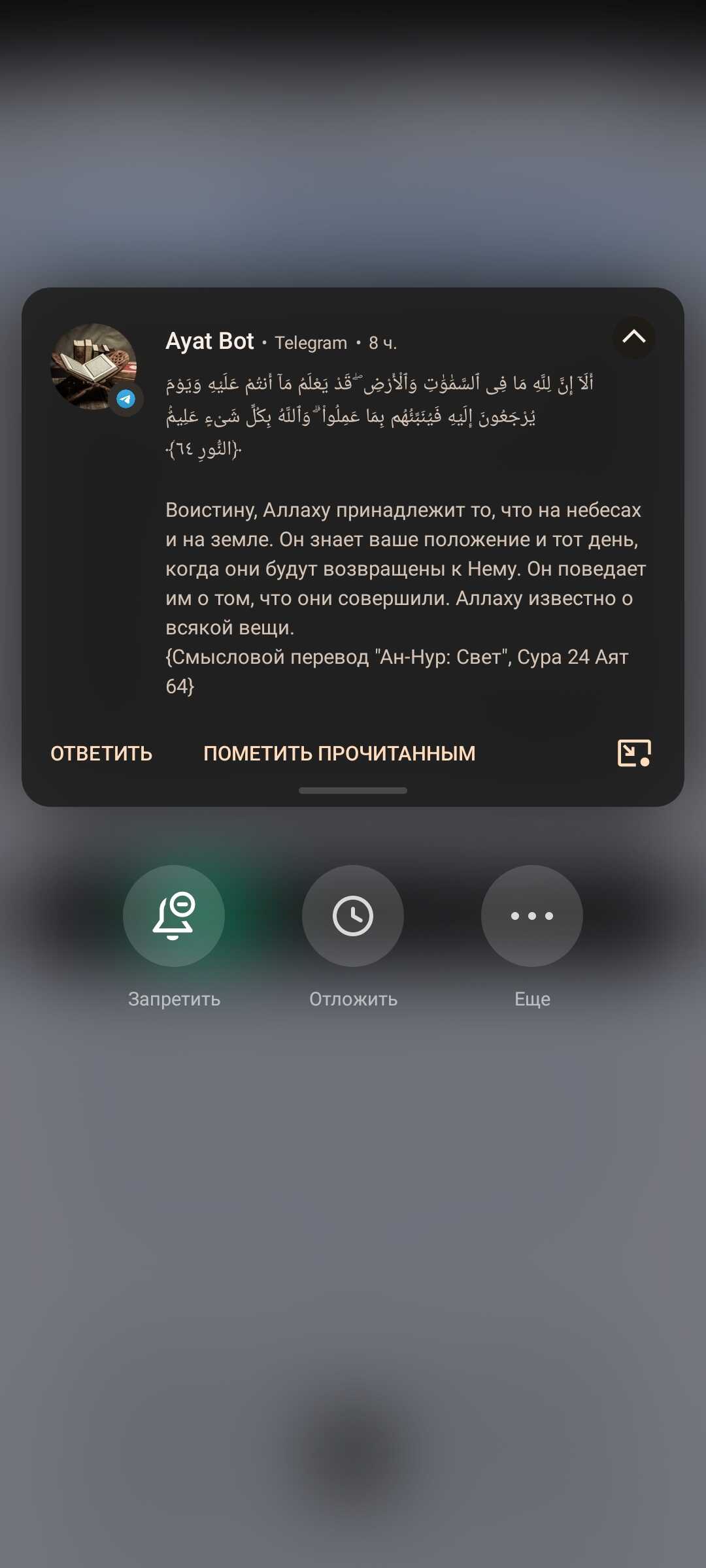The width and height of the screenshot is (706, 1568).
Task: Open notification in floating window
Action: [x=634, y=753]
